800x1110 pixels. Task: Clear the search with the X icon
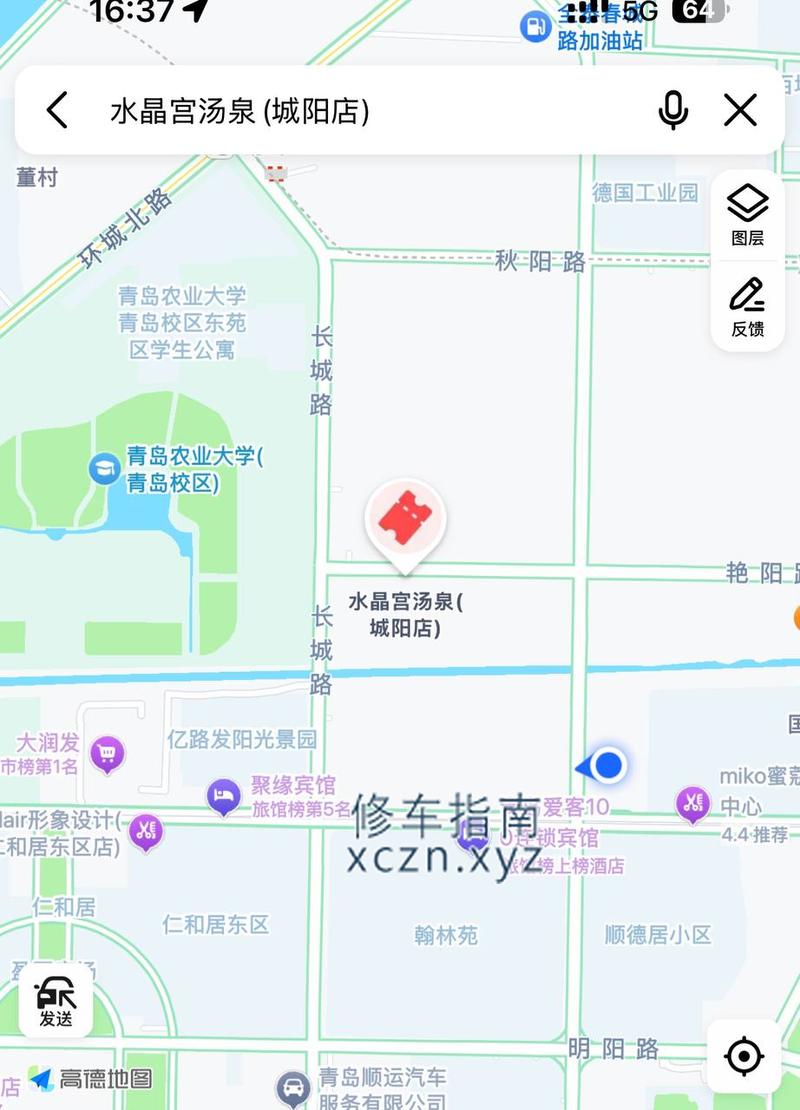click(x=740, y=110)
